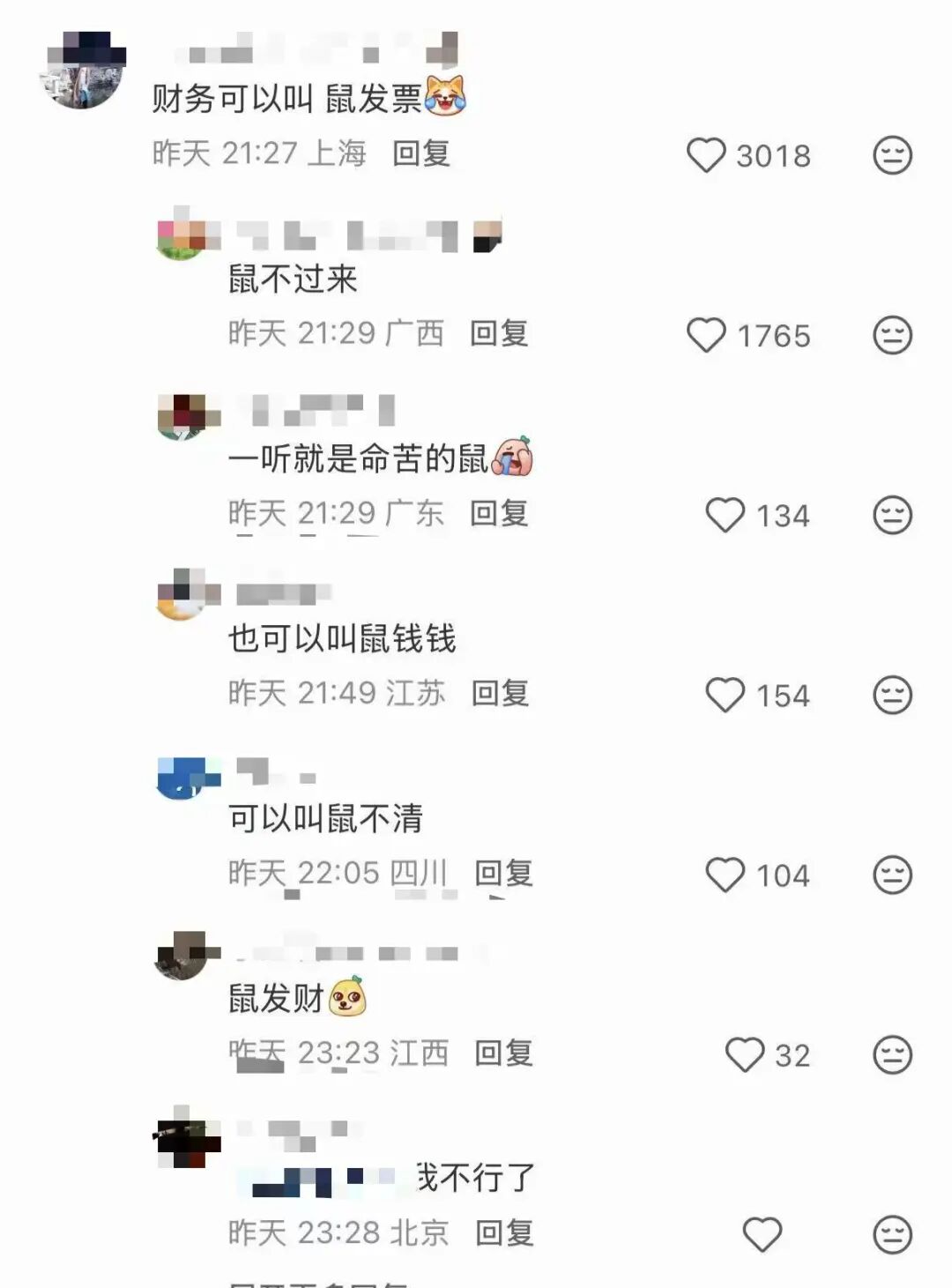Viewport: 952px width, 1288px height.
Task: Dislike the comment 财务可以叫 鼠发票
Action: 892,156
